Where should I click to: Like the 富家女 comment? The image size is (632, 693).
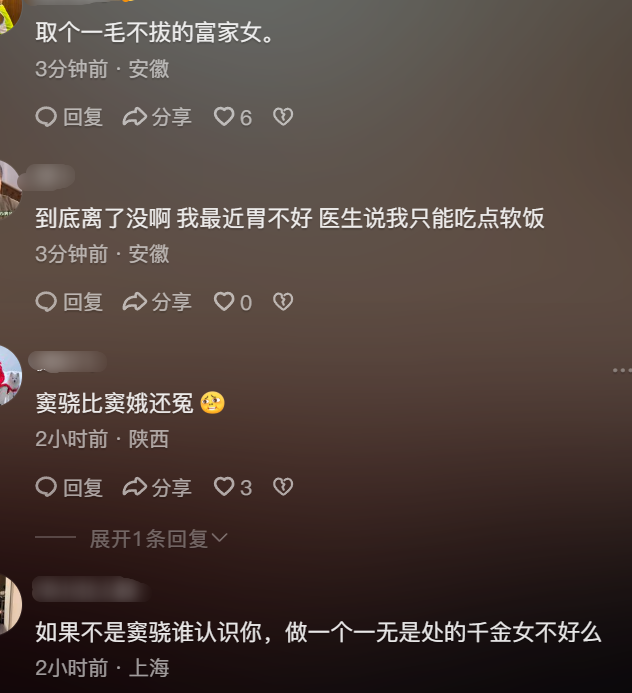click(225, 117)
